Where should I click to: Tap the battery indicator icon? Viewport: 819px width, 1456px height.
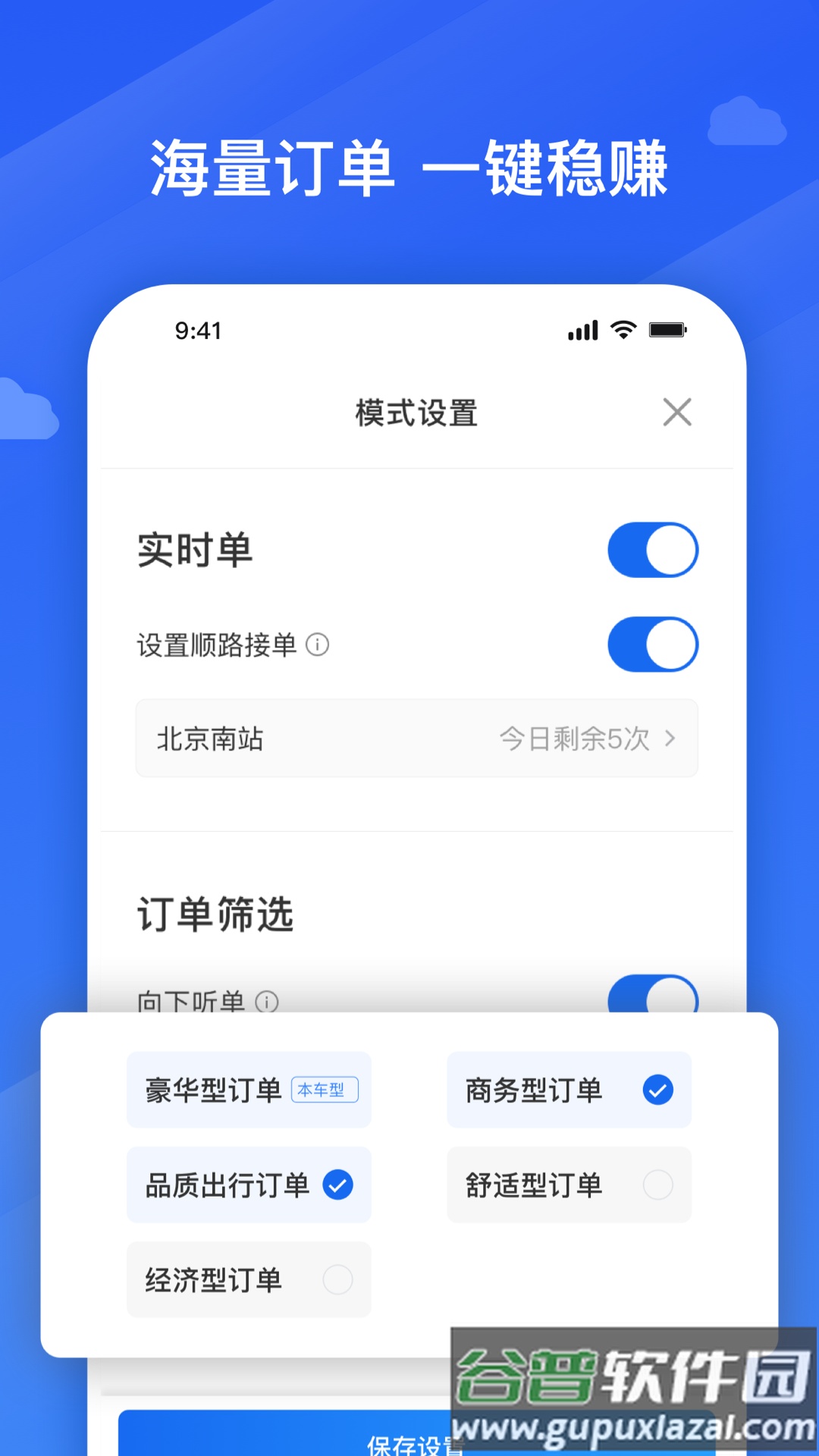[x=666, y=330]
